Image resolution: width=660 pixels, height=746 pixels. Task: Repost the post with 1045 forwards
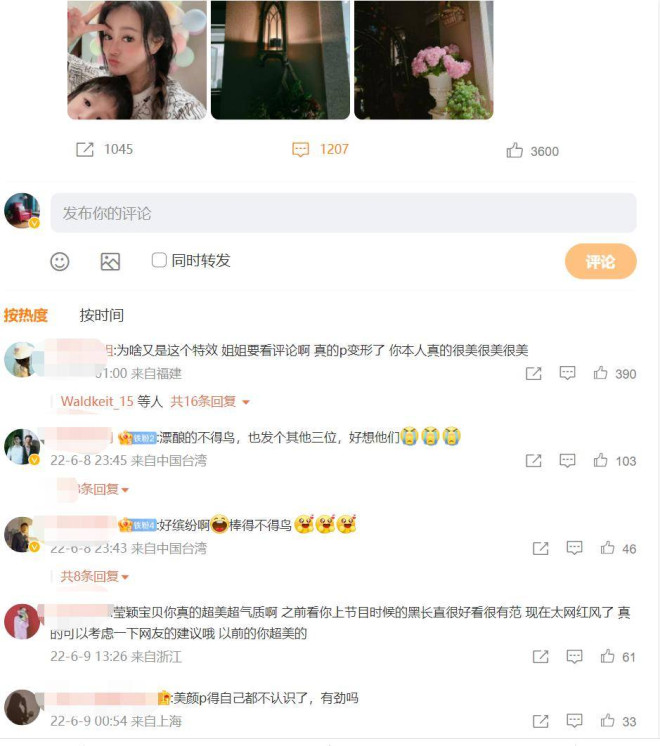click(85, 149)
